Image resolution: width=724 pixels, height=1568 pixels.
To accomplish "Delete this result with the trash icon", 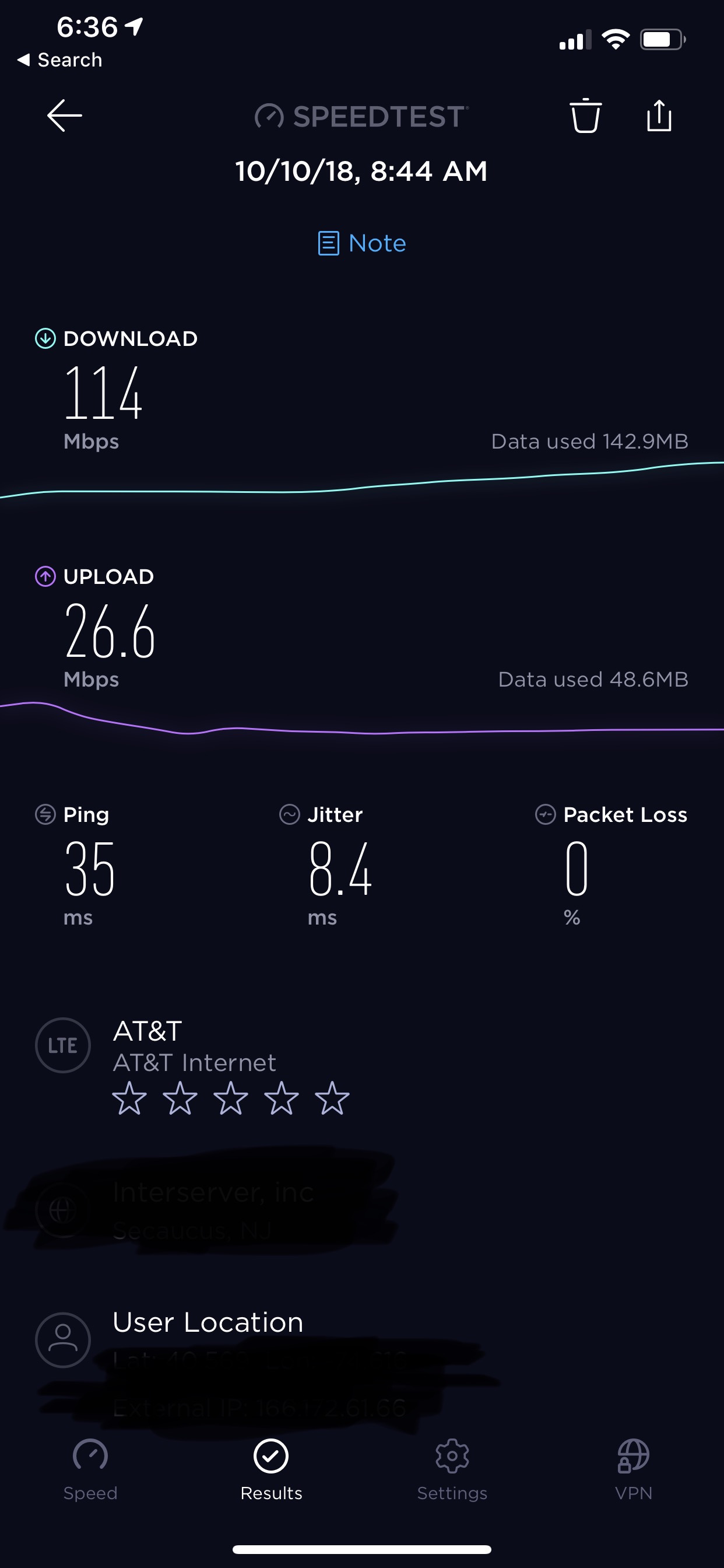I will (x=585, y=115).
